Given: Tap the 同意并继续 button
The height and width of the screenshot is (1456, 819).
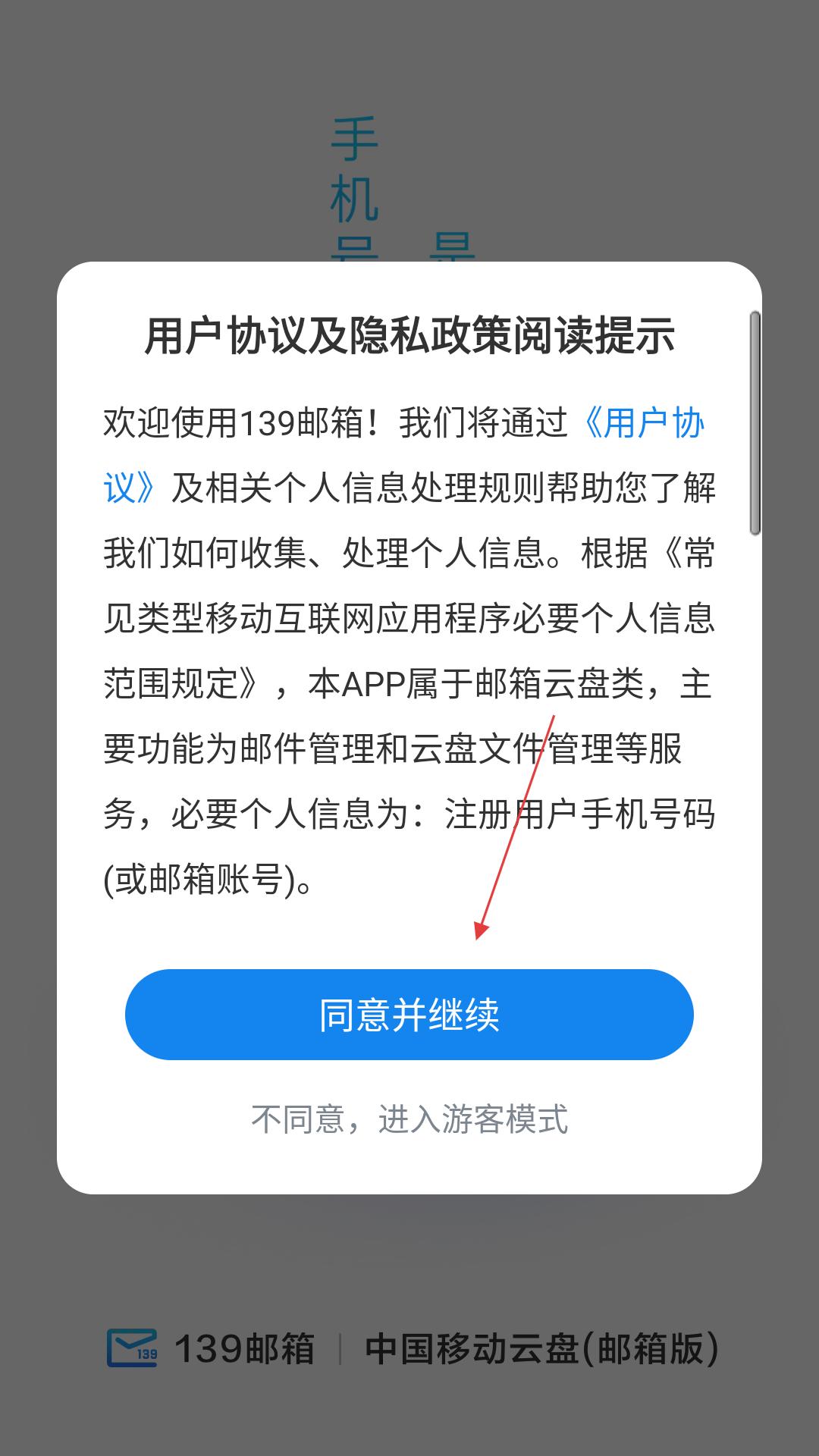Looking at the screenshot, I should click(x=409, y=1015).
